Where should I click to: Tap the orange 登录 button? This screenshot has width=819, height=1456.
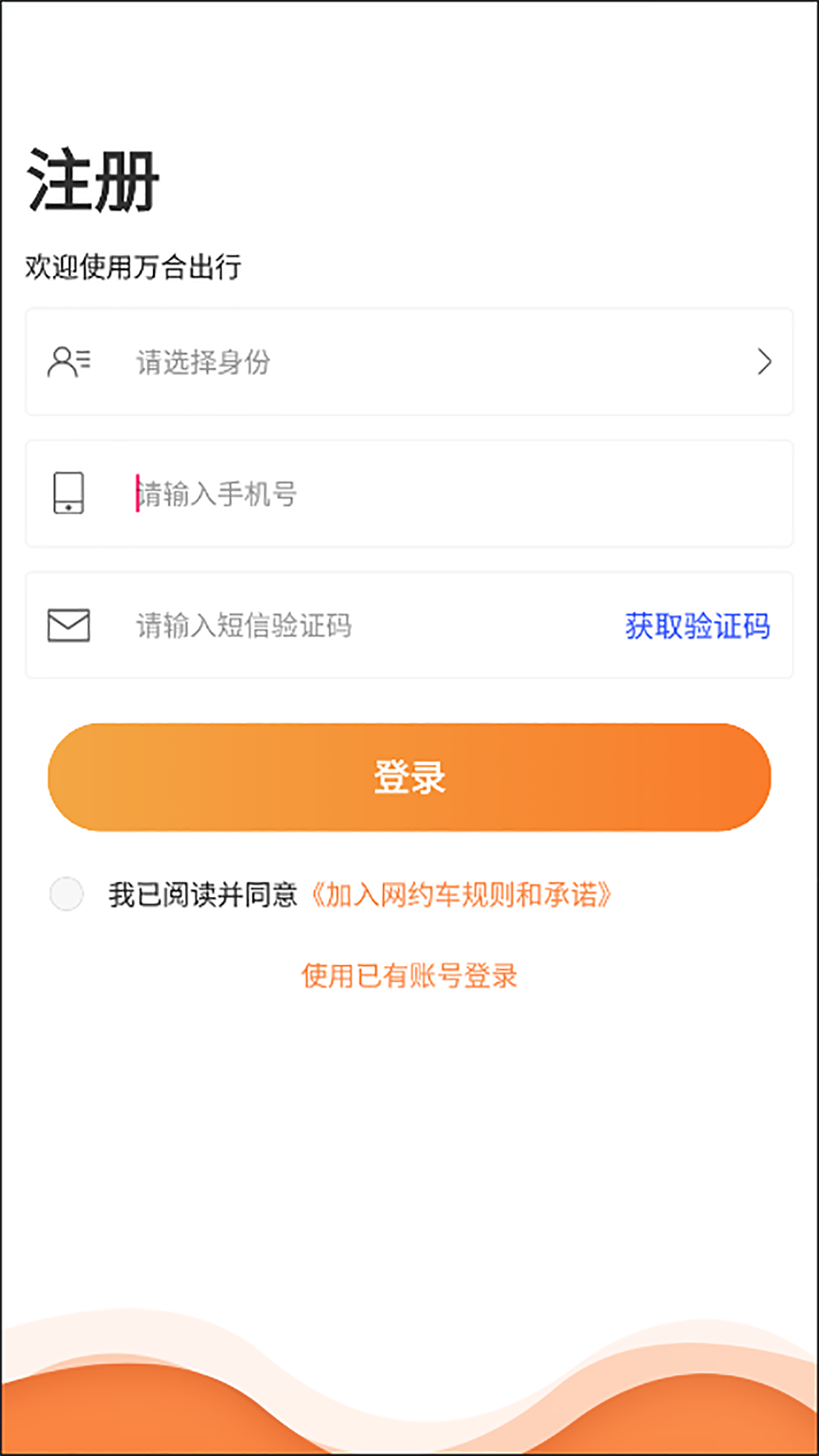(409, 777)
